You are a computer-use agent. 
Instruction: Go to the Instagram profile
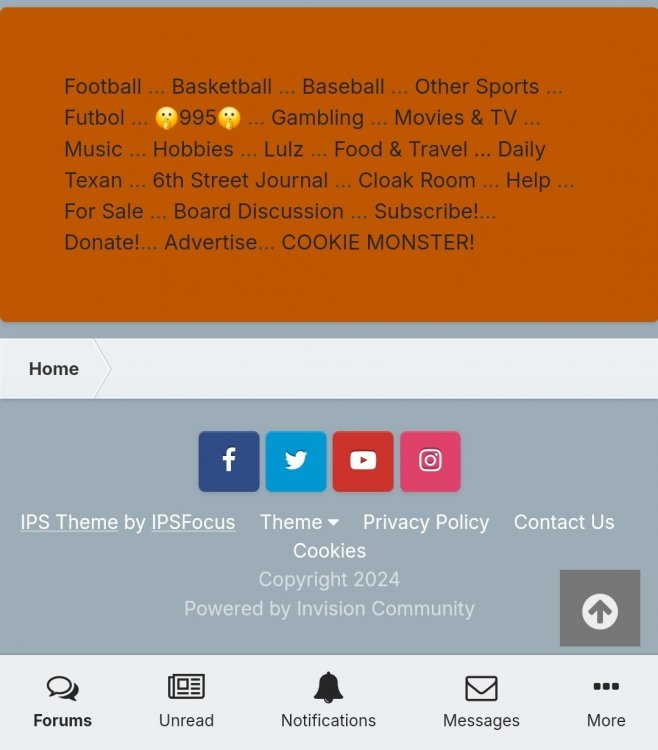(430, 461)
